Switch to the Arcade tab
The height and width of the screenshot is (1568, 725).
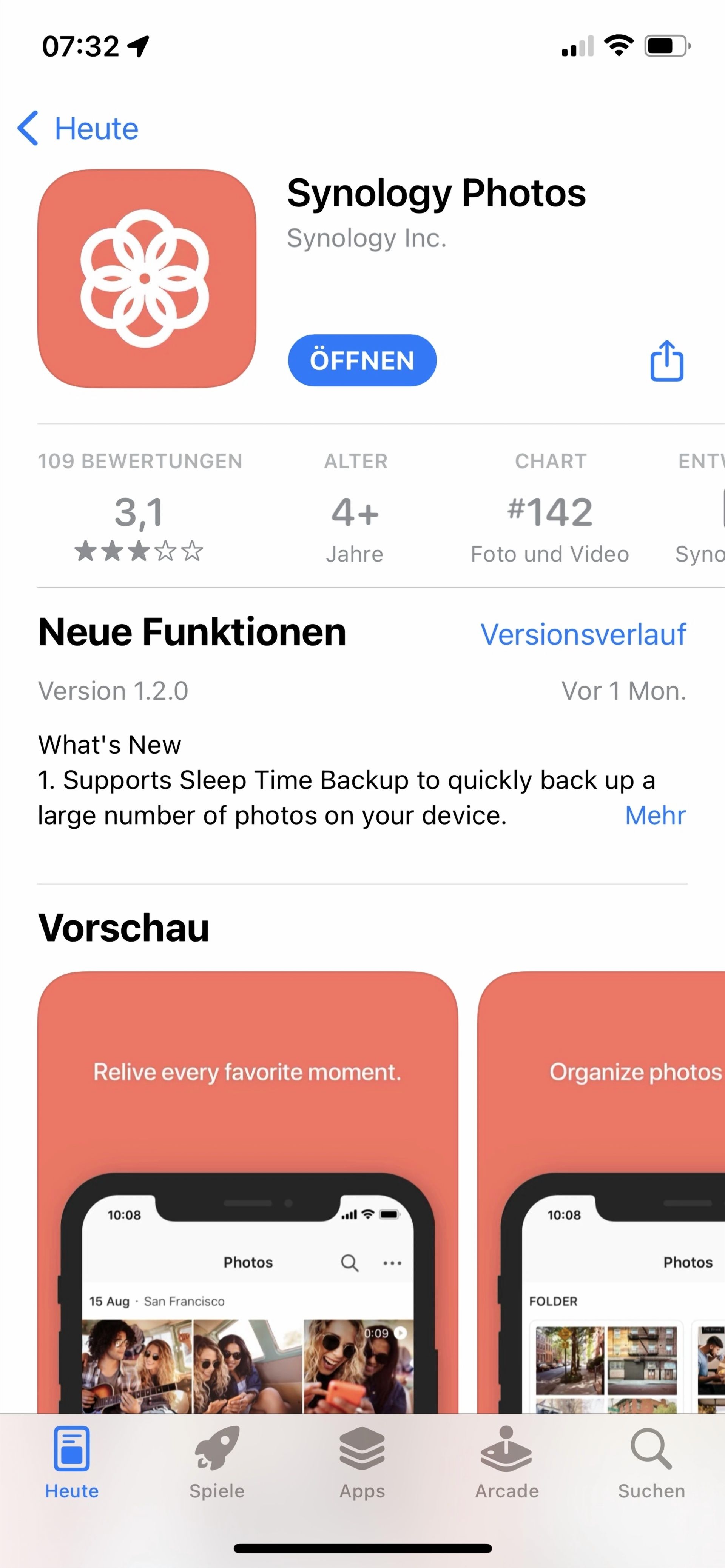coord(507,1463)
